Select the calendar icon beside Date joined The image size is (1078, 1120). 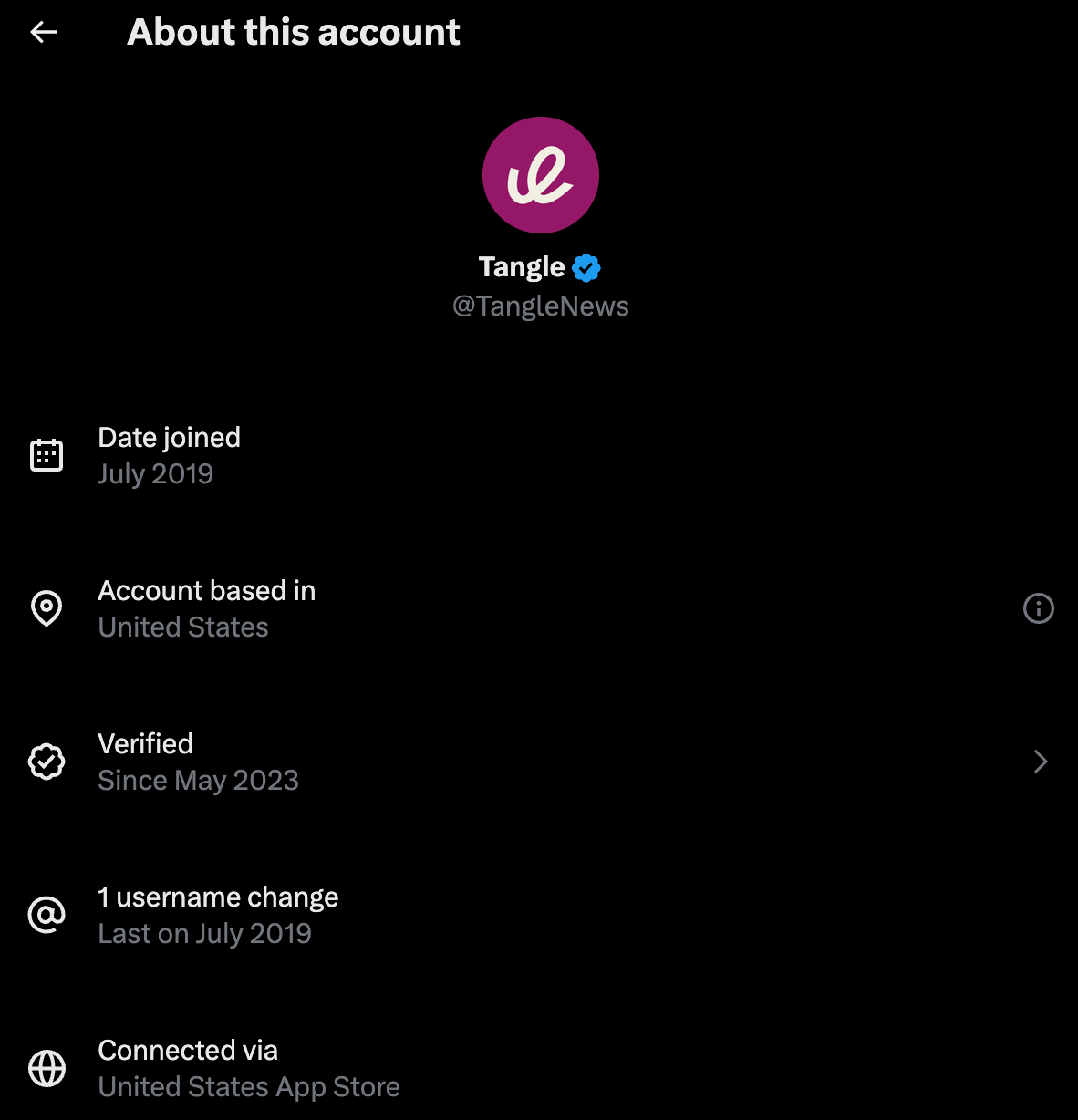[x=47, y=454]
